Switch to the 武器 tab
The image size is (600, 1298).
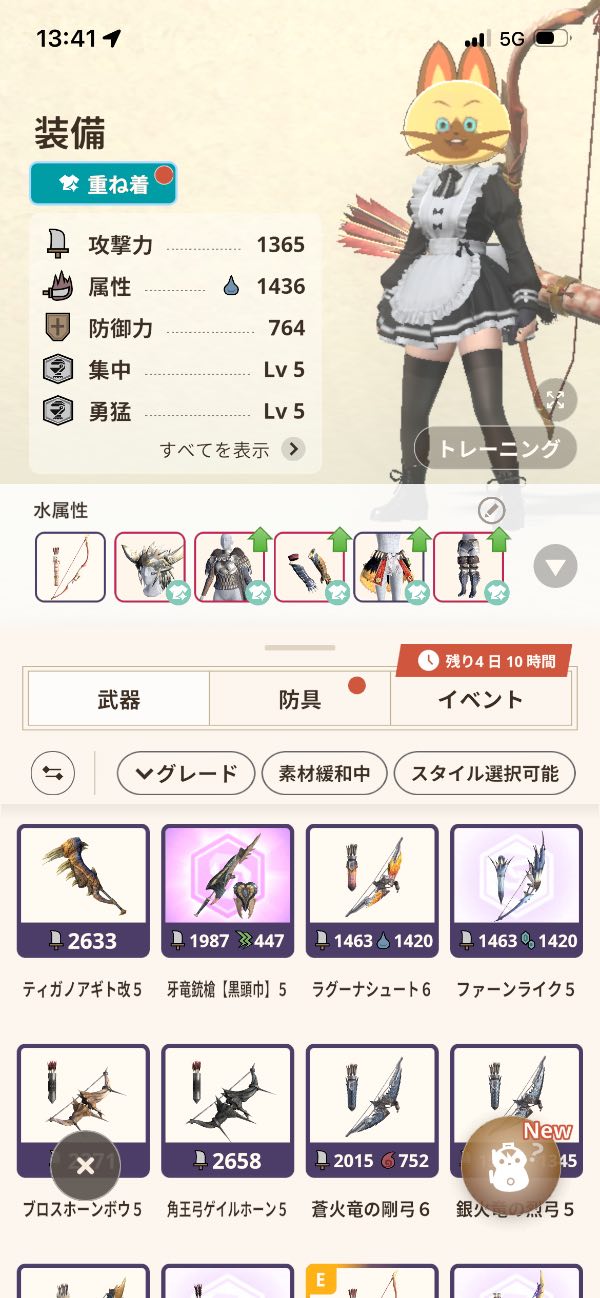point(118,699)
